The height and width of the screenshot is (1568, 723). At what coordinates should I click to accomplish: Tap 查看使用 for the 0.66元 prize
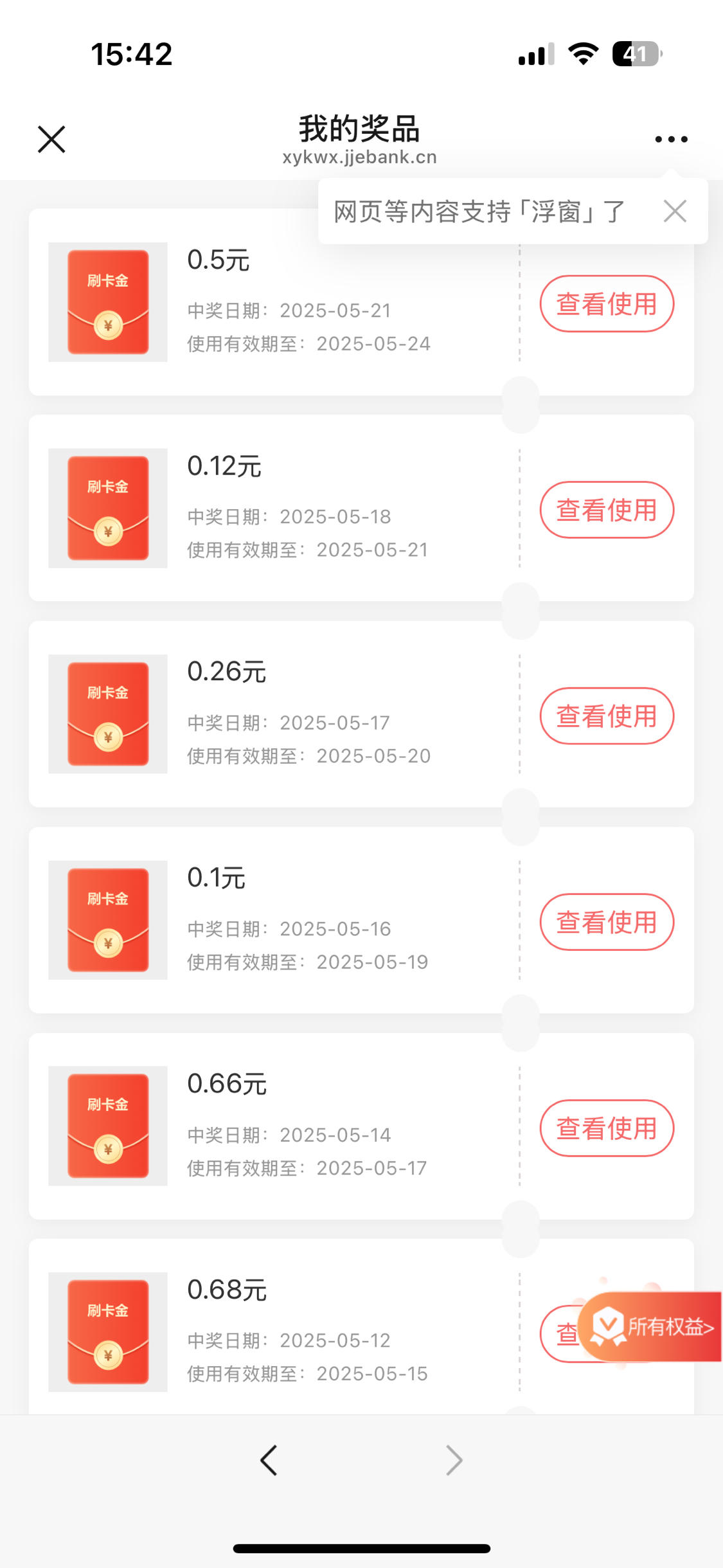(x=607, y=1128)
